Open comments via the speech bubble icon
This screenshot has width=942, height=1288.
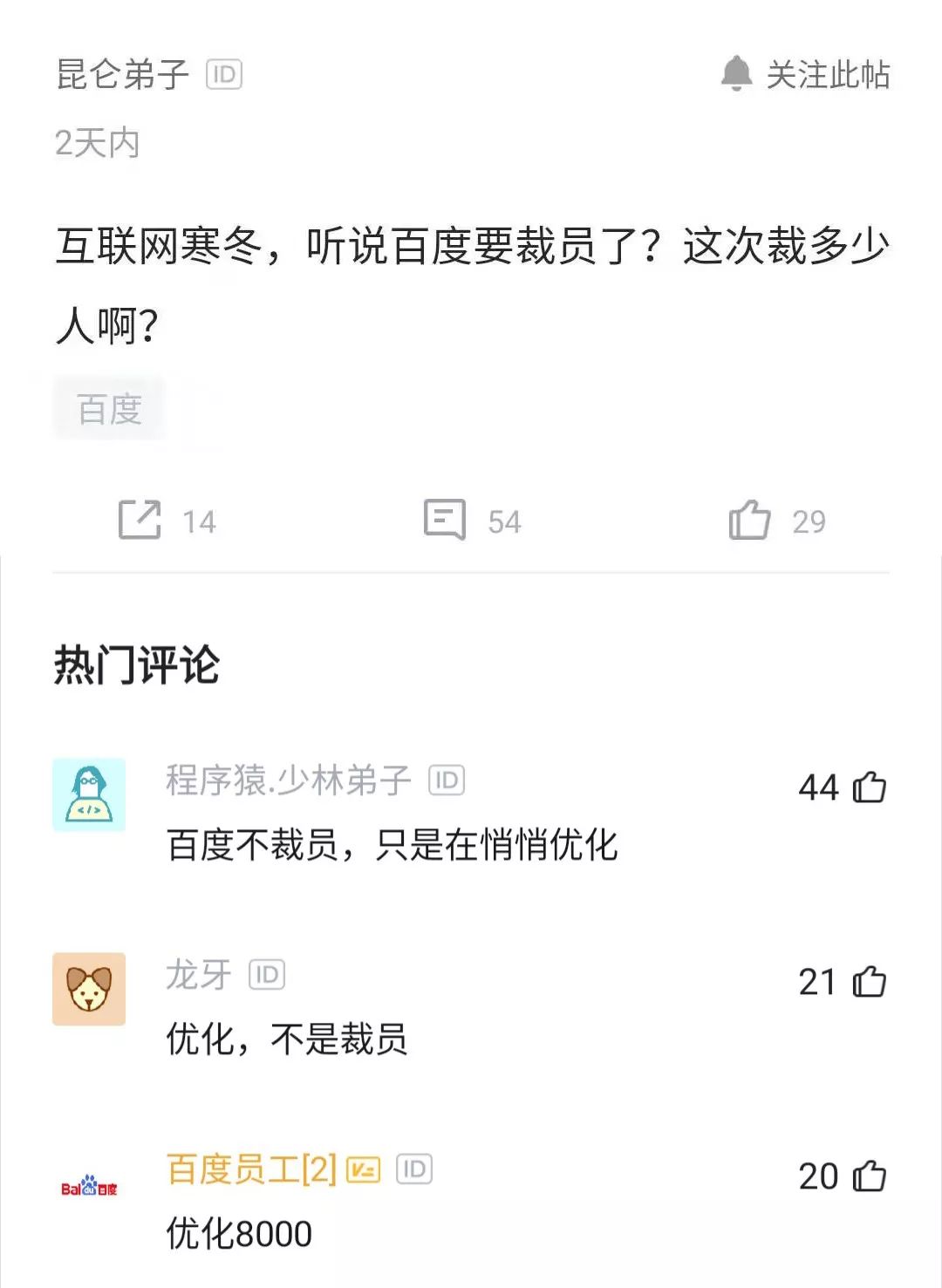pos(445,521)
